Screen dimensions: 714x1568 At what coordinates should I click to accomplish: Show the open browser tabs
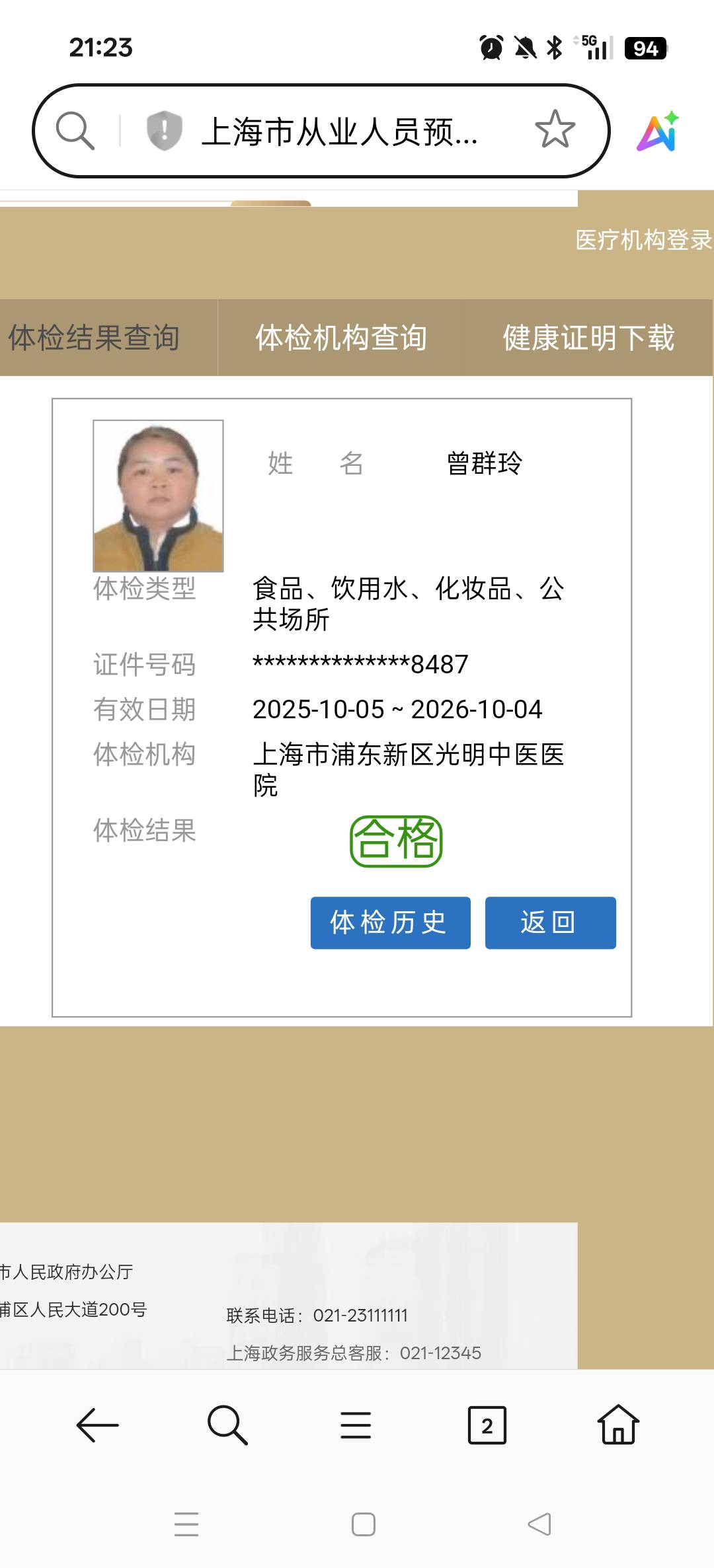[x=487, y=1425]
